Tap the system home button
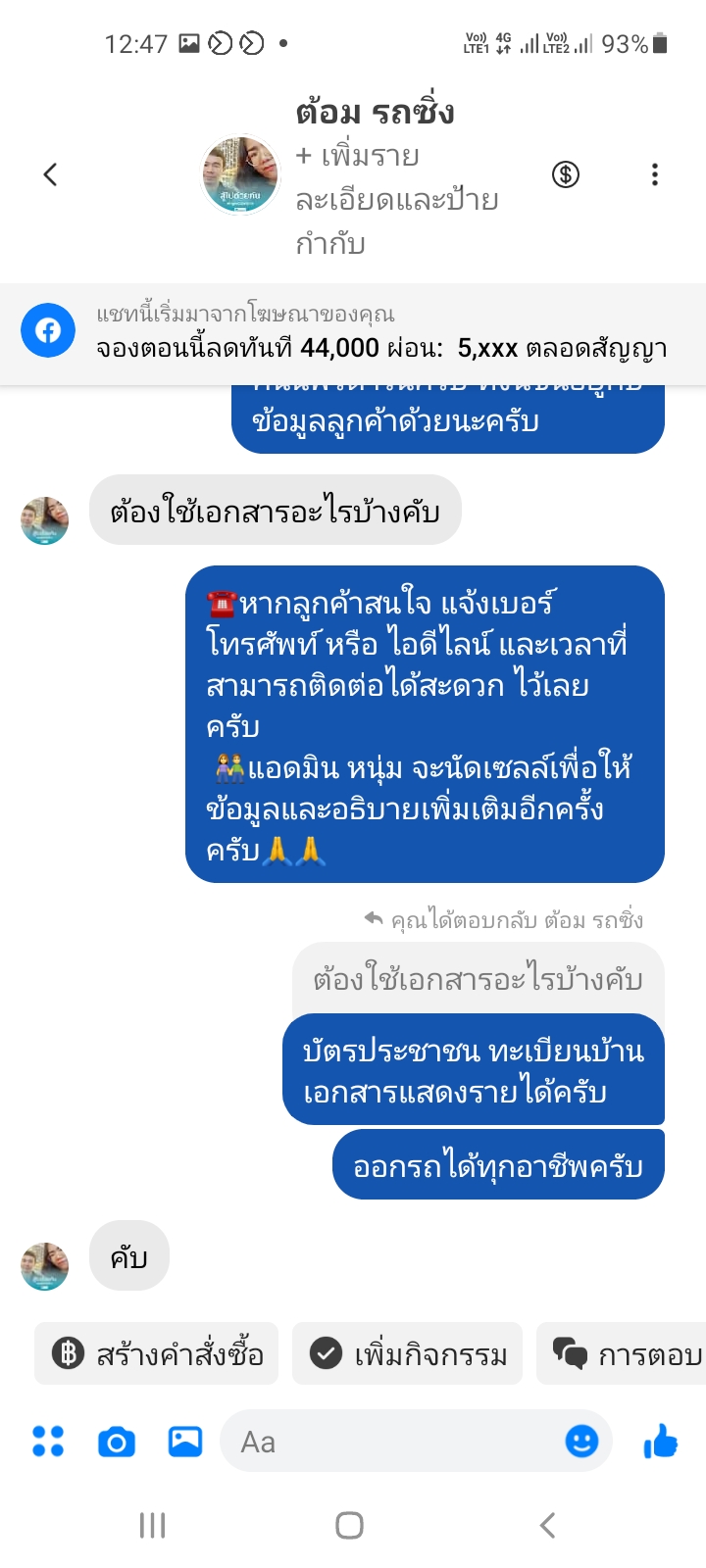 [349, 1525]
